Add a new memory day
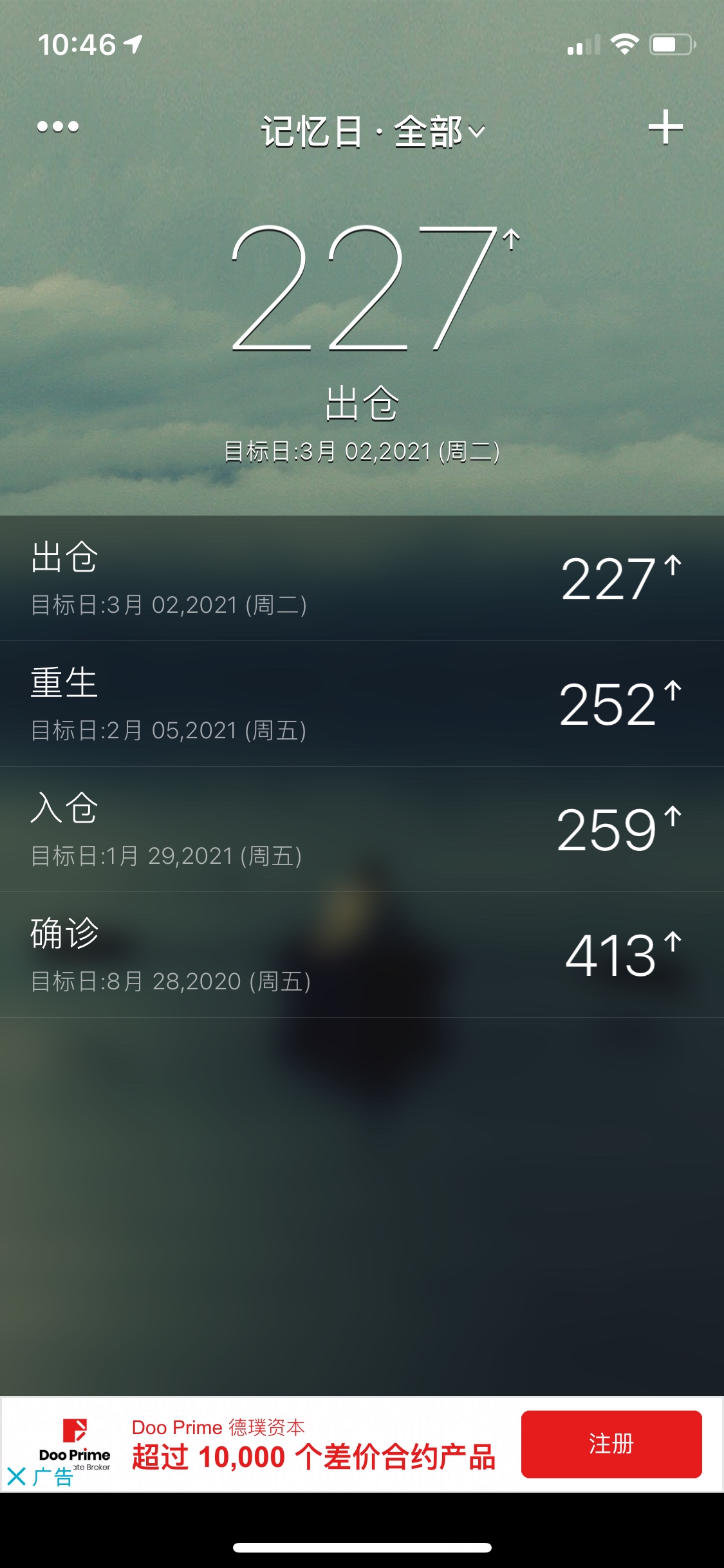This screenshot has height=1568, width=724. click(x=665, y=127)
